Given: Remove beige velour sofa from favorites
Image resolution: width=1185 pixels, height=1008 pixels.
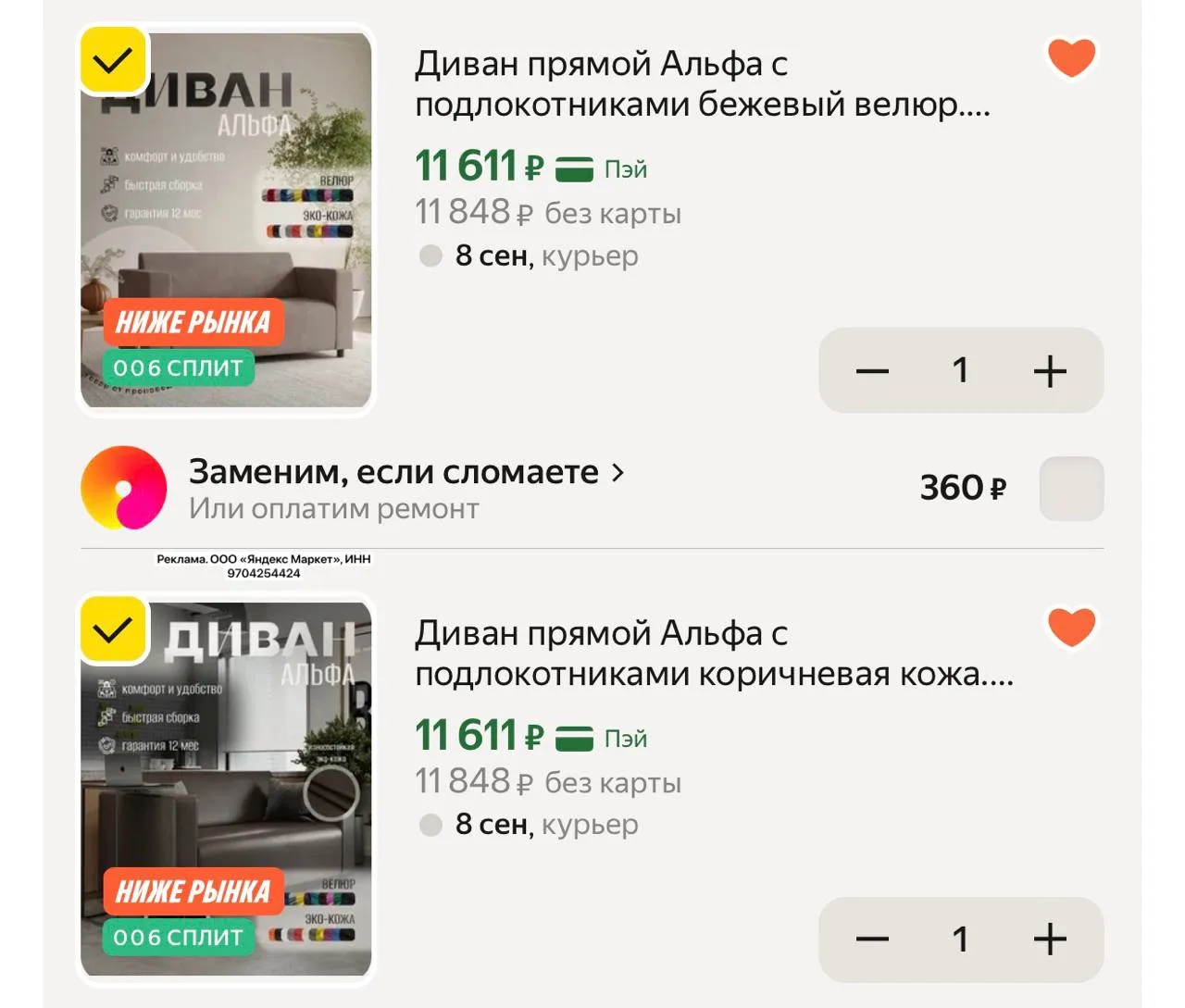Looking at the screenshot, I should tap(1071, 57).
